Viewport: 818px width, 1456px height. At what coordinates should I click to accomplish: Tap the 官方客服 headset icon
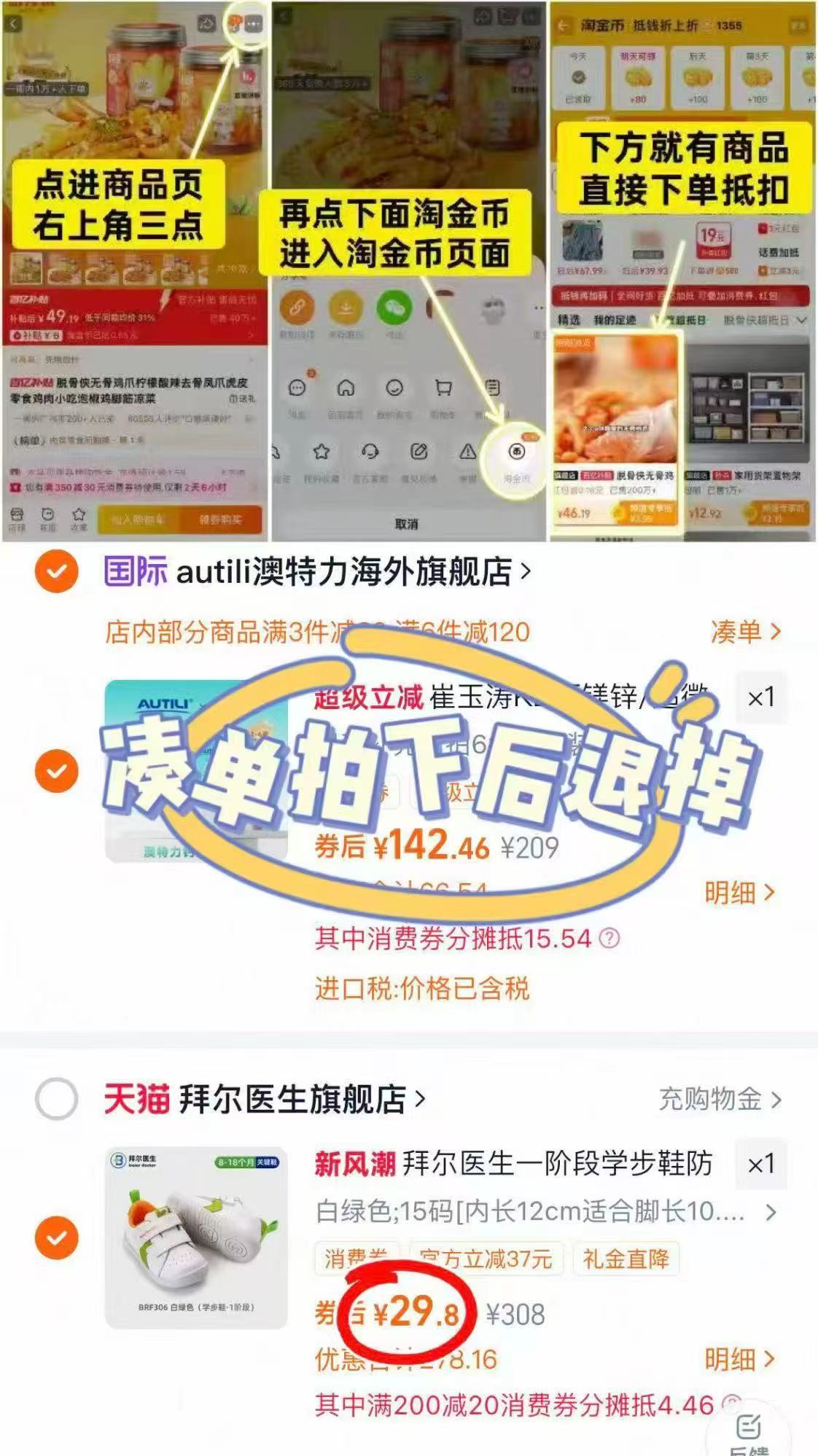(x=370, y=453)
